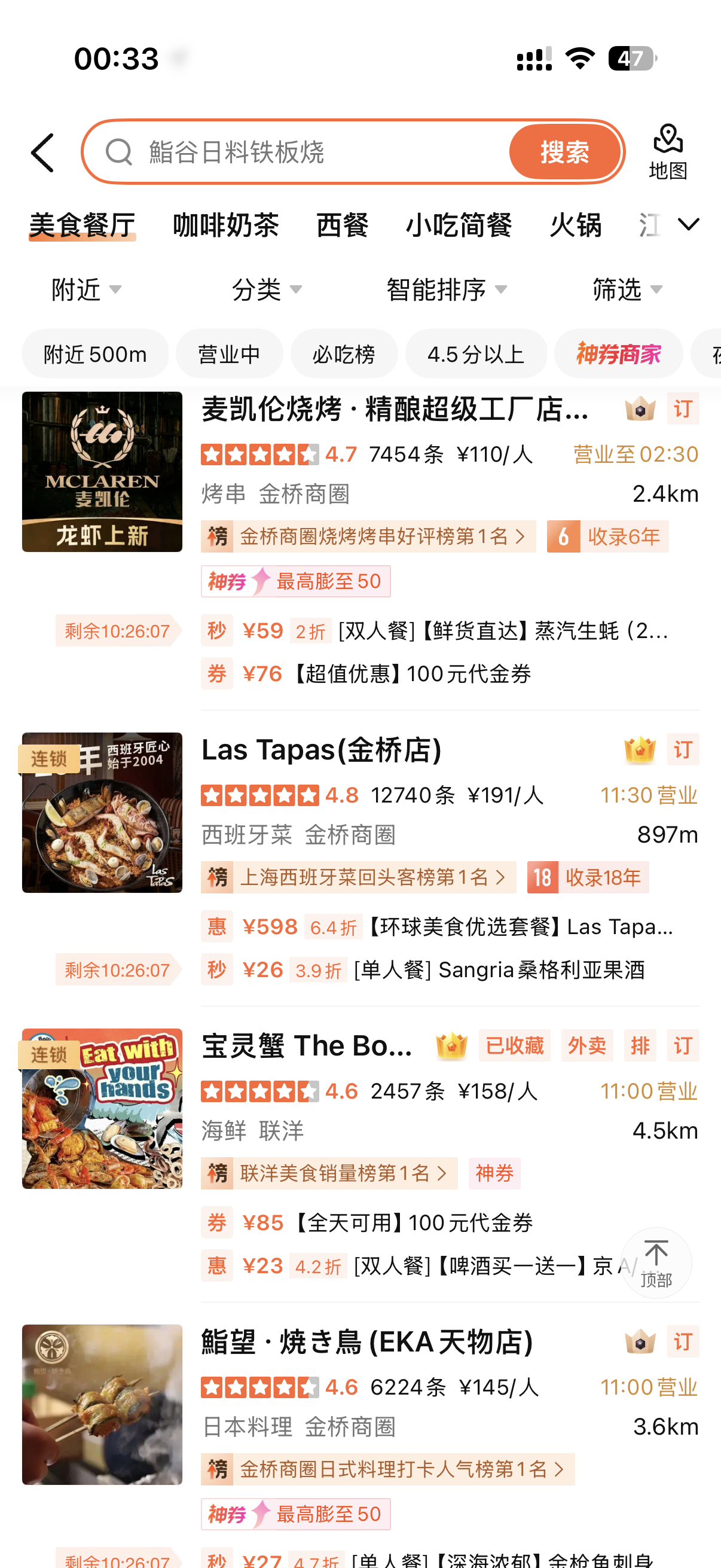Tap the 榜 icon before Las Tapas ranking
The width and height of the screenshot is (721, 1568).
[x=217, y=878]
